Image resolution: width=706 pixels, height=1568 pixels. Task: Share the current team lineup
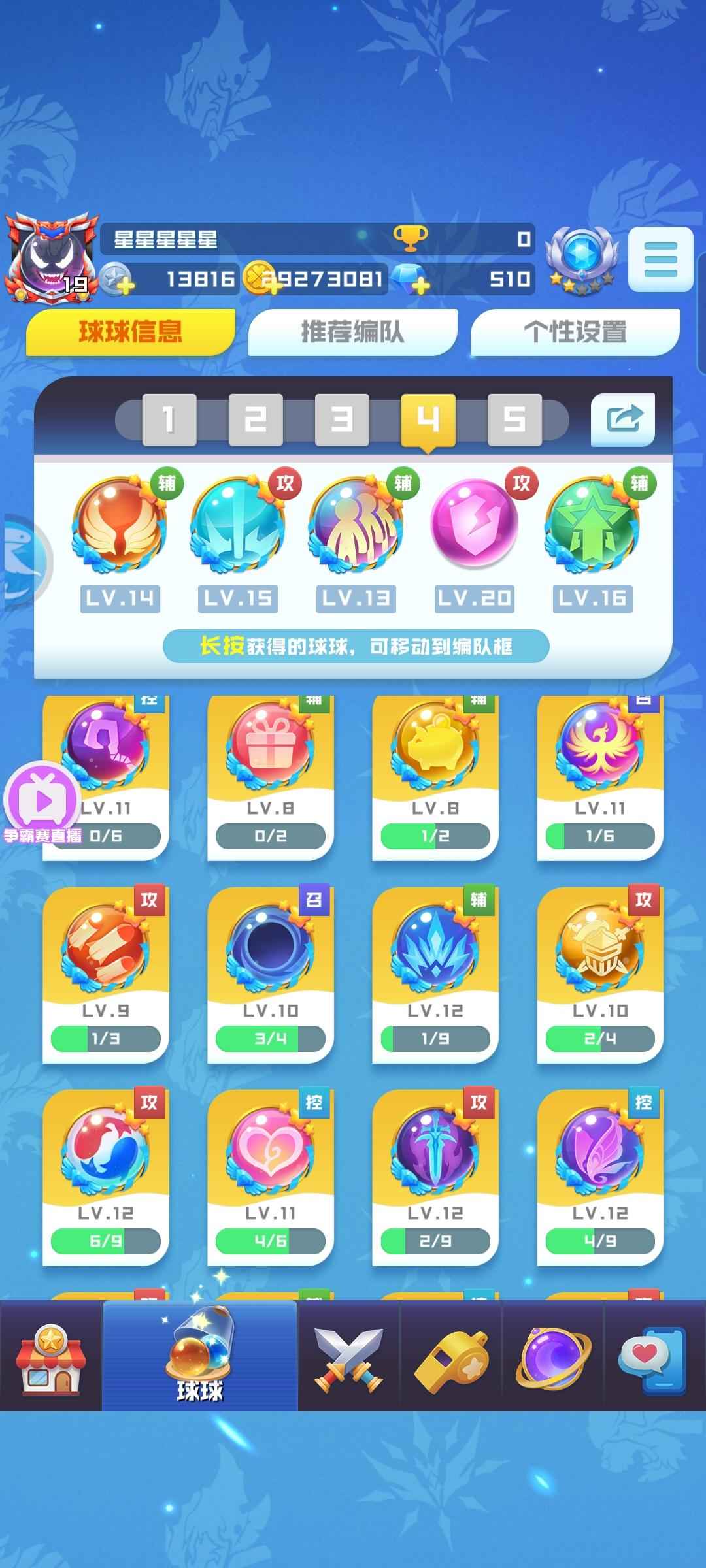tap(622, 419)
